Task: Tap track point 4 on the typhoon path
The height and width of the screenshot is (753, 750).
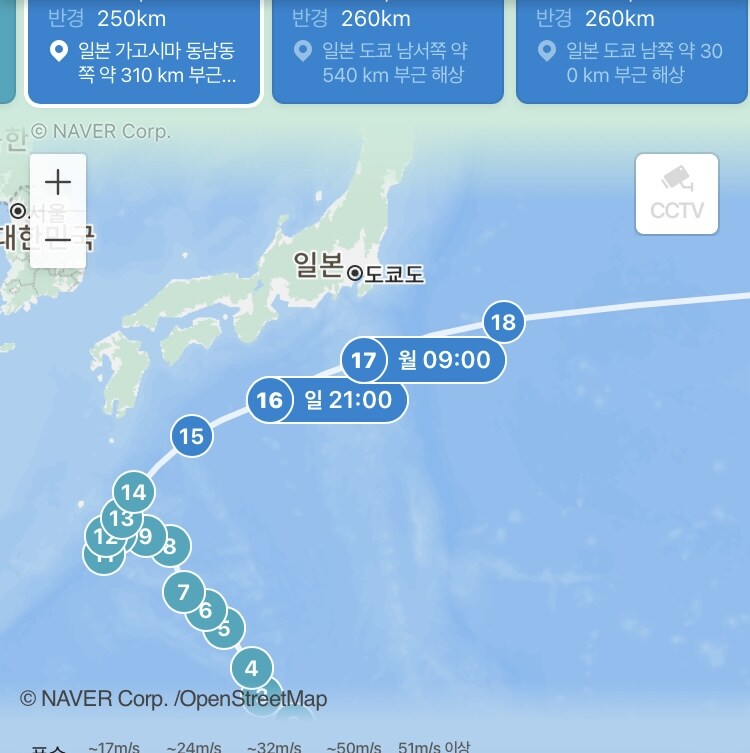Action: [251, 669]
